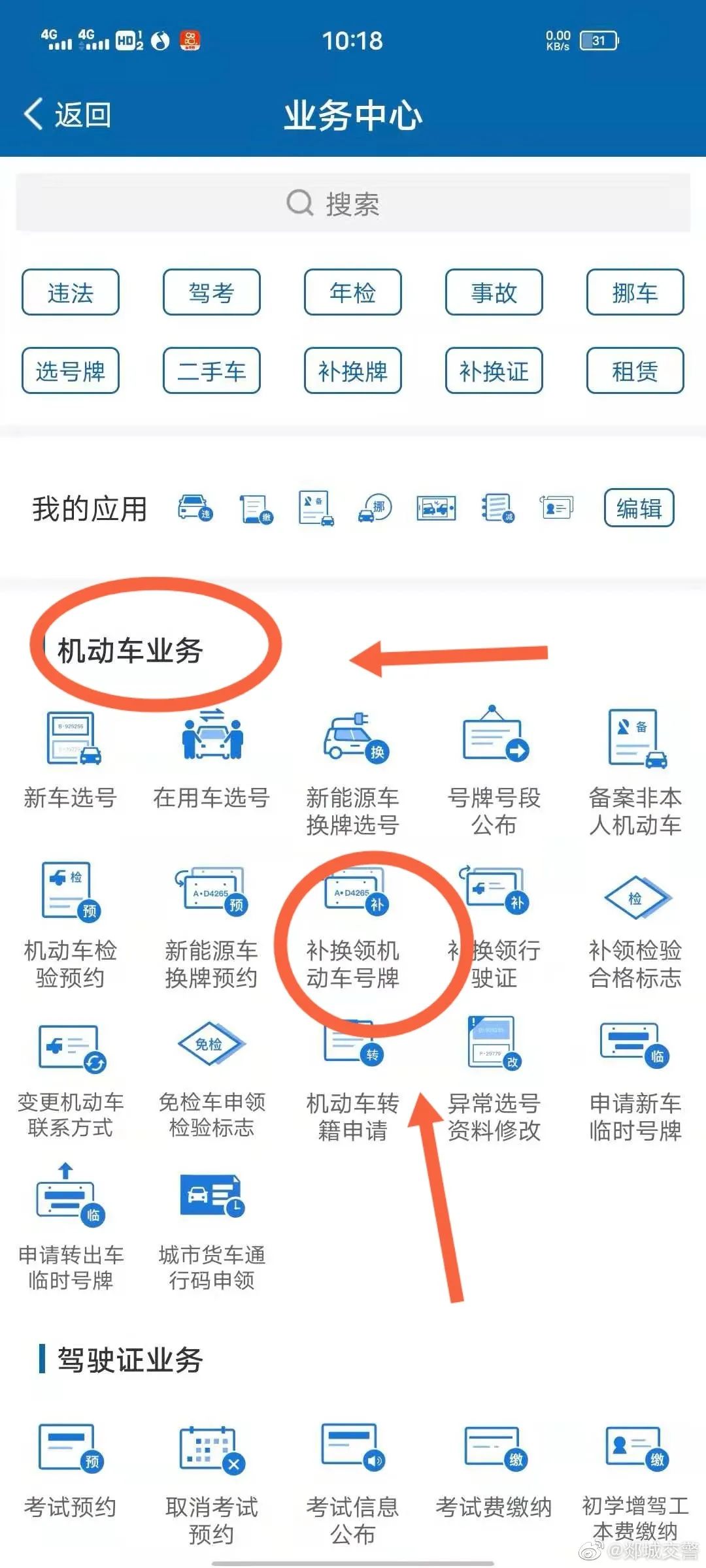
Task: Open 免检车申领检验标志
Action: point(211,1078)
